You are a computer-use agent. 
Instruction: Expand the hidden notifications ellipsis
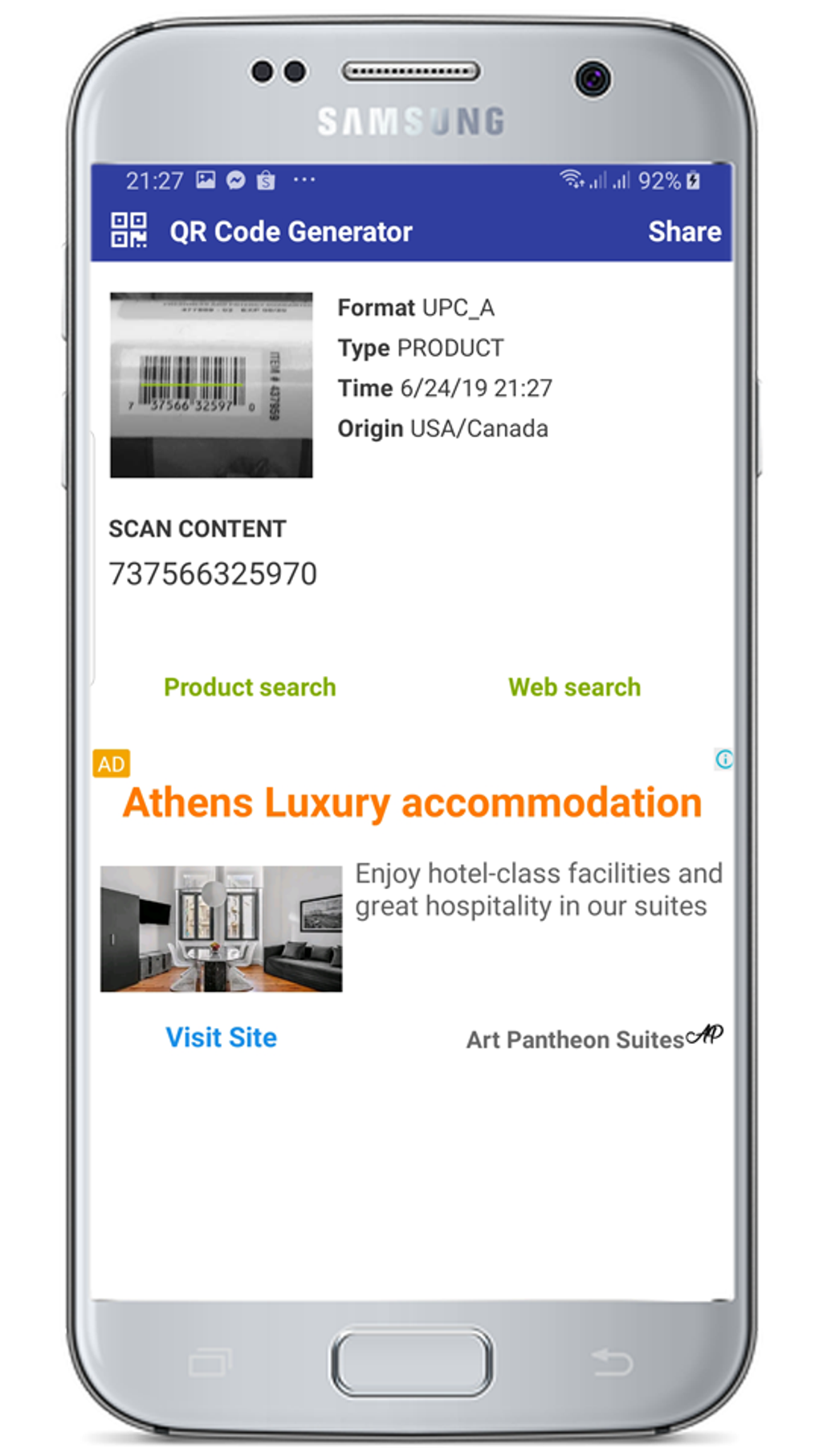point(304,181)
